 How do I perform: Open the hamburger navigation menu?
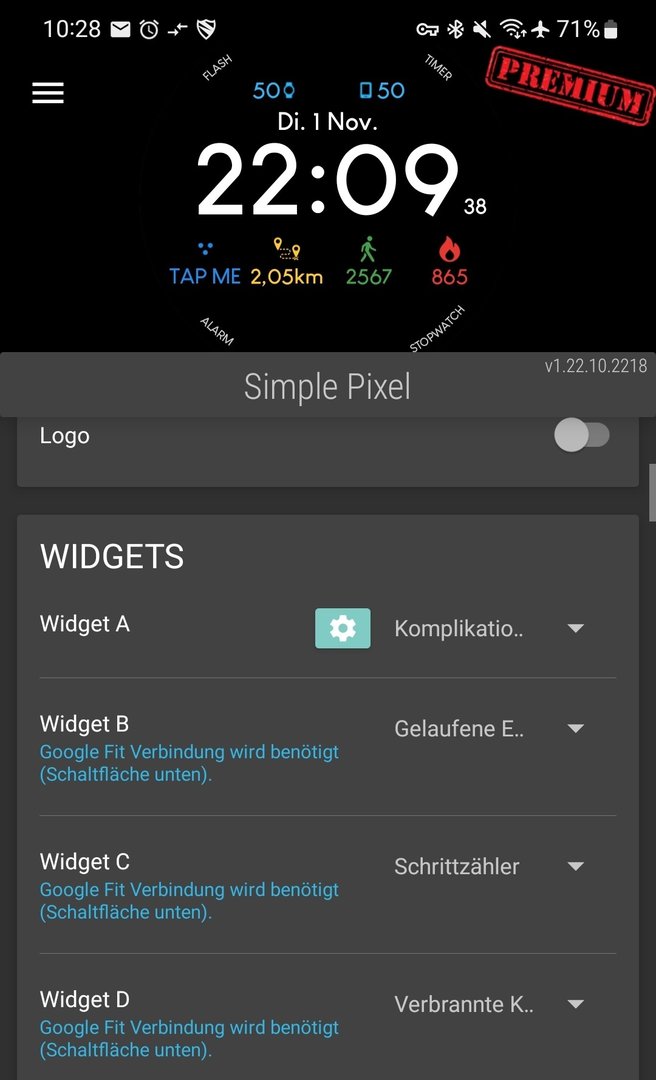coord(48,93)
